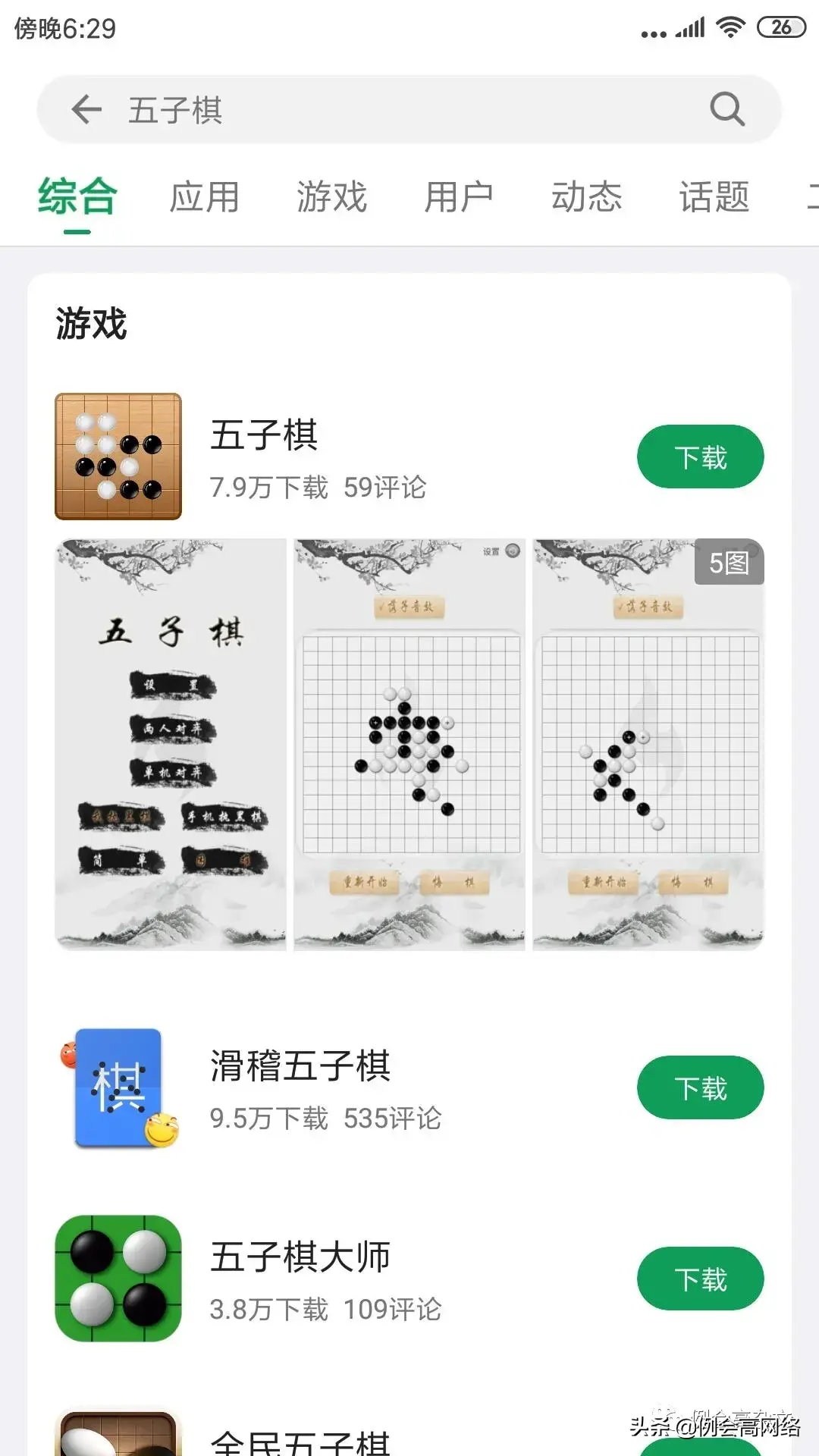Select the 综合 tab
Image resolution: width=819 pixels, height=1456 pixels.
[77, 197]
